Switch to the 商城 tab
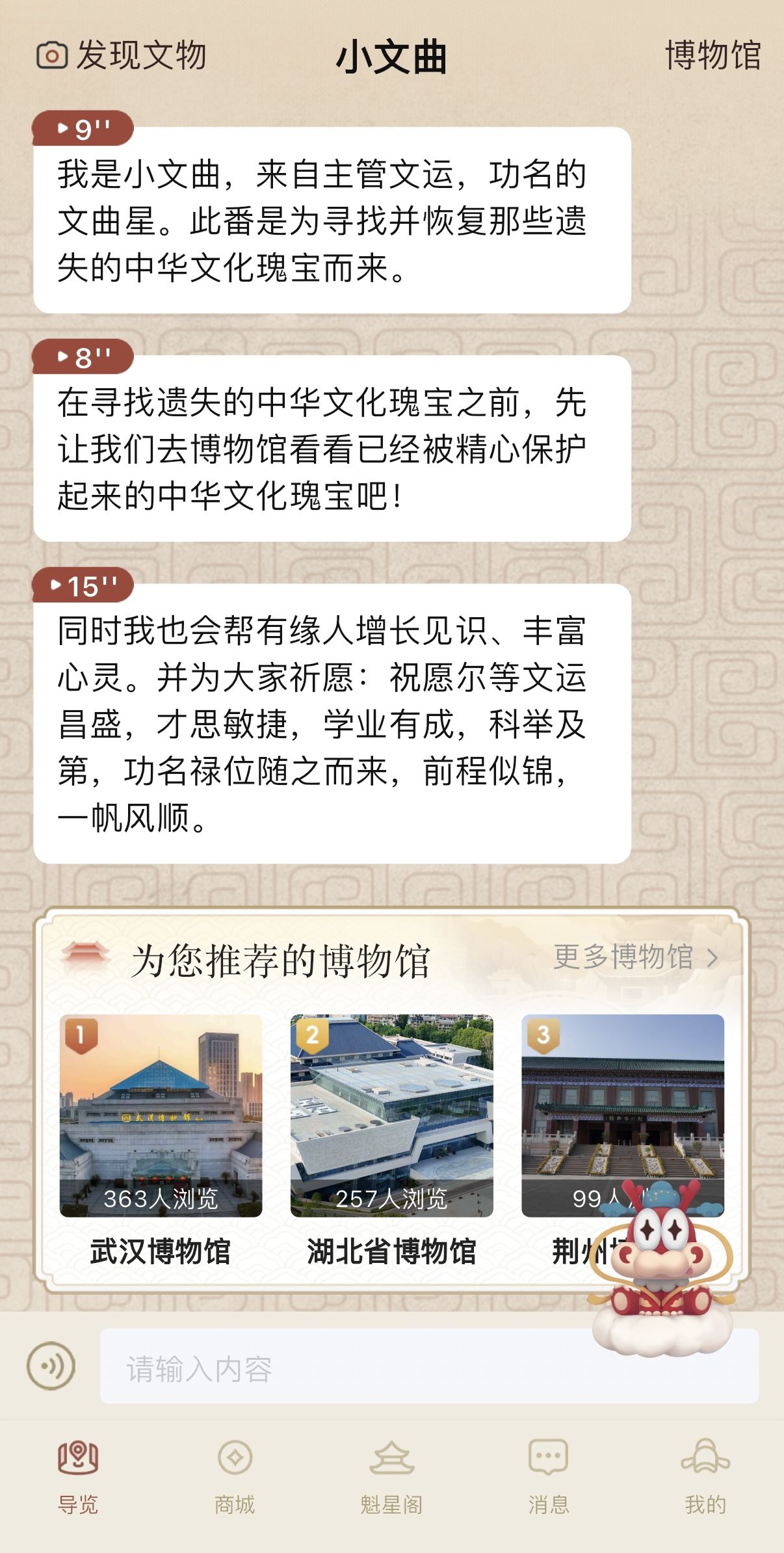This screenshot has height=1553, width=784. [235, 1476]
